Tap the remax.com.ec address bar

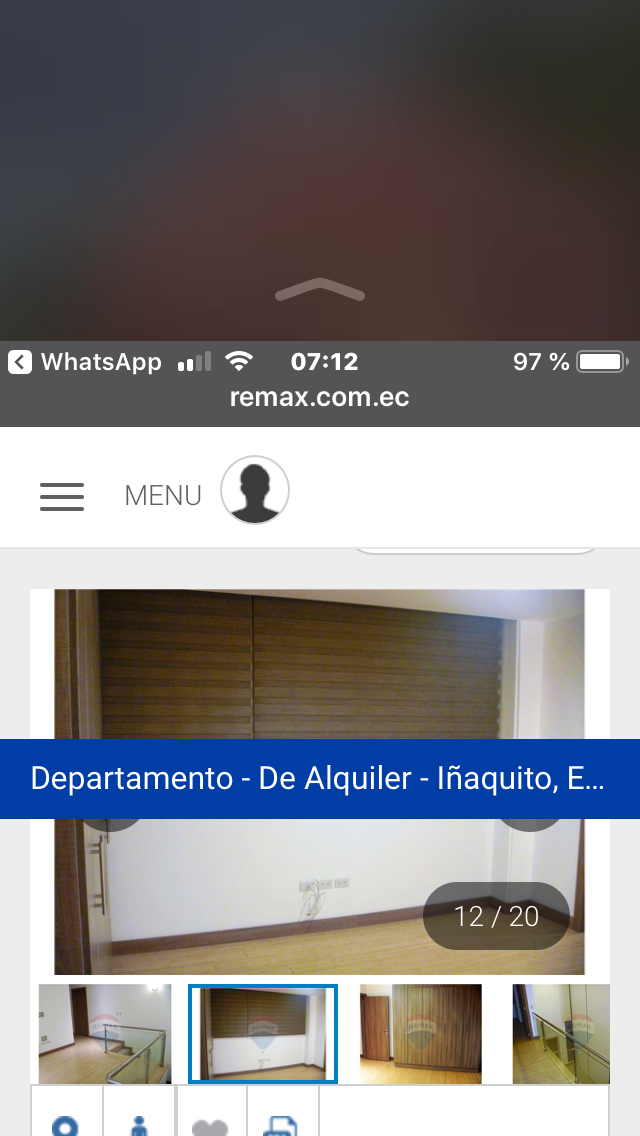(320, 397)
